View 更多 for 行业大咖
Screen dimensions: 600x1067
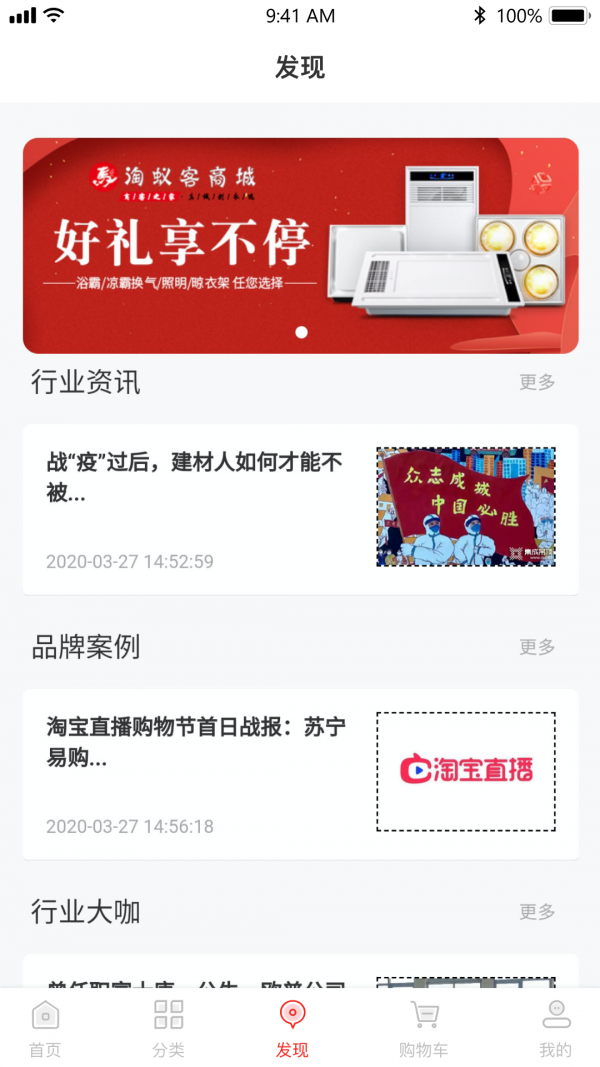(537, 912)
